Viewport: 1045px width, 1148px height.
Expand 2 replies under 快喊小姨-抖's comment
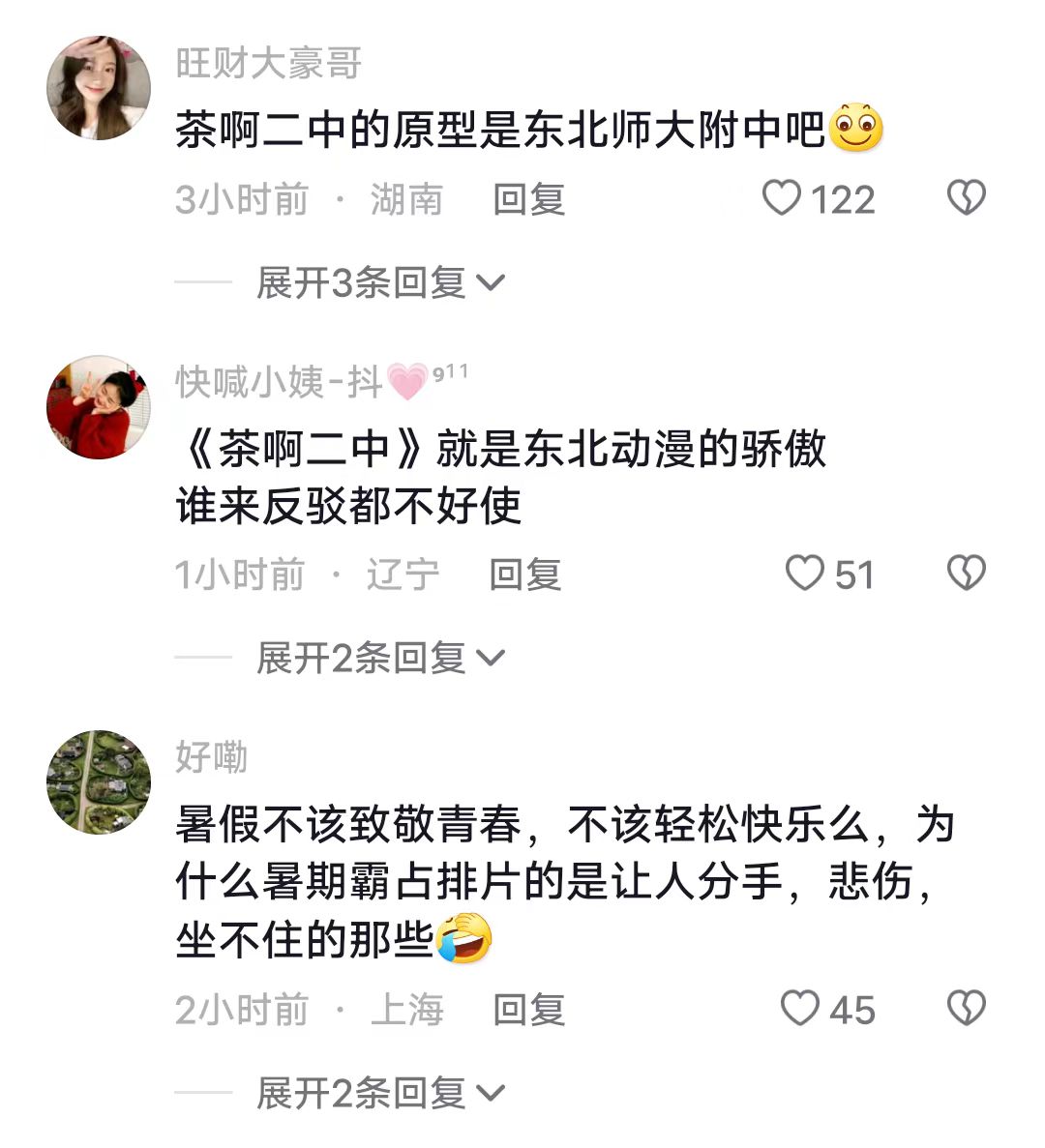tap(380, 658)
